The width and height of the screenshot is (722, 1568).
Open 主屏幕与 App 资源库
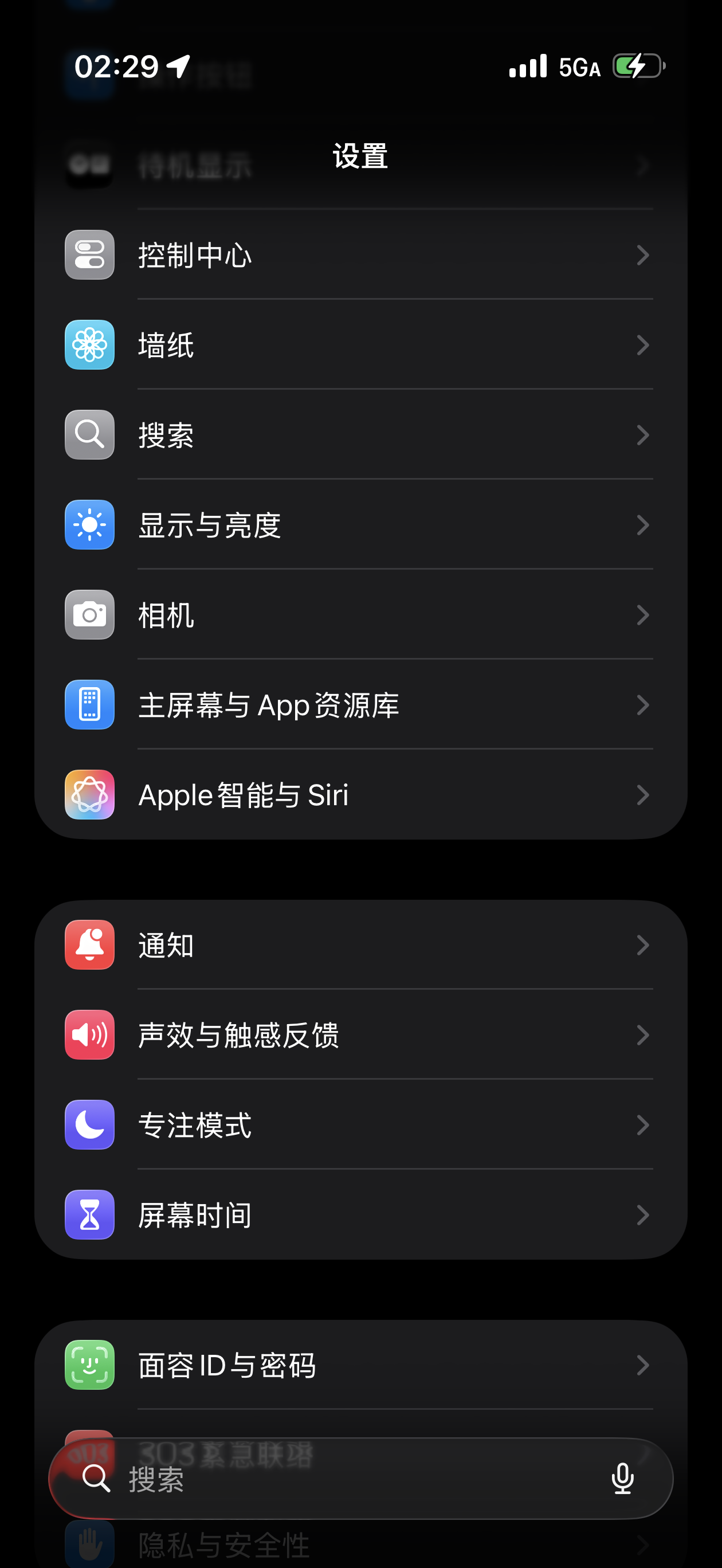359,705
